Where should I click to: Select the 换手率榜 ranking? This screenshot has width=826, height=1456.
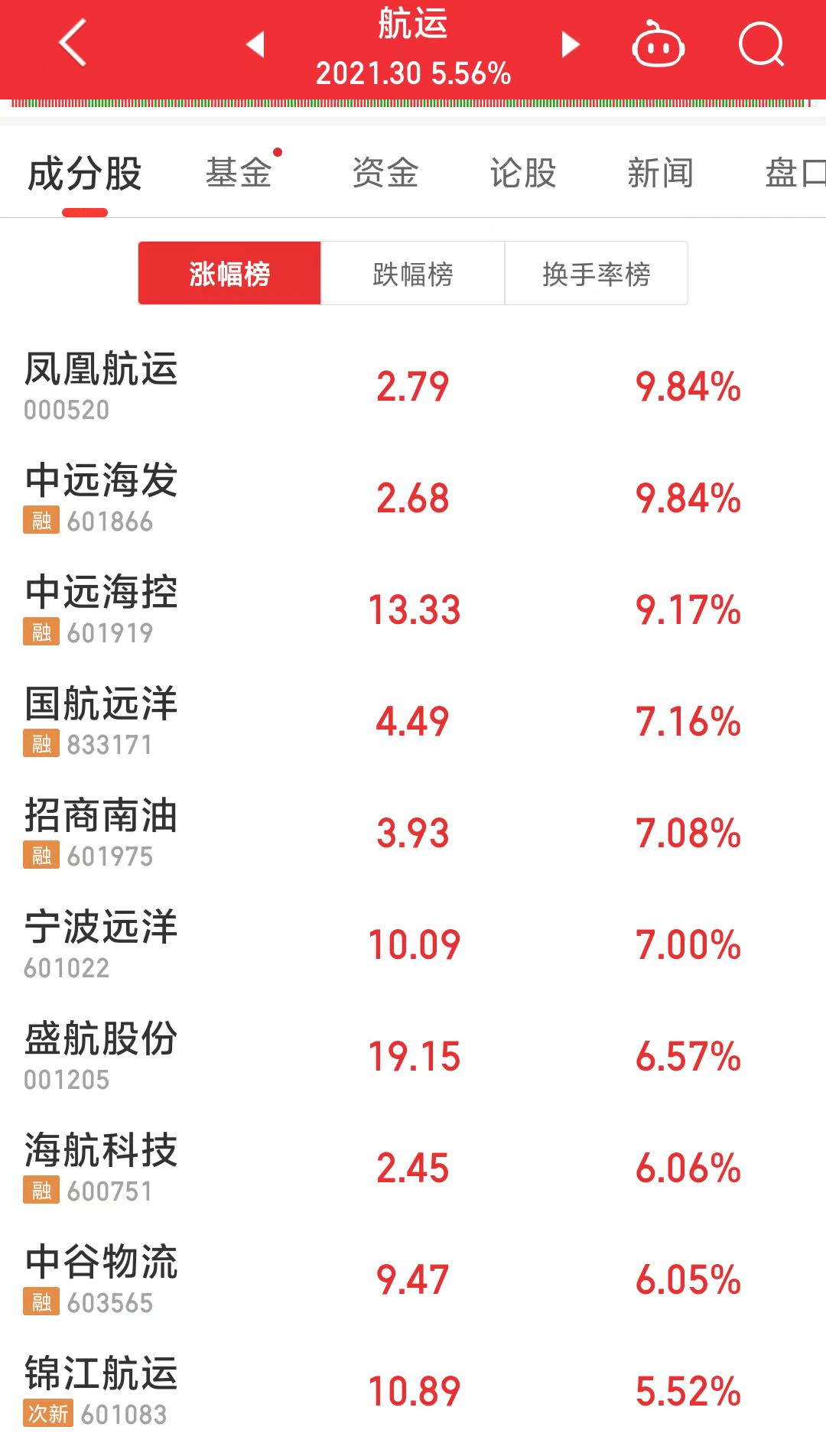[x=597, y=273]
